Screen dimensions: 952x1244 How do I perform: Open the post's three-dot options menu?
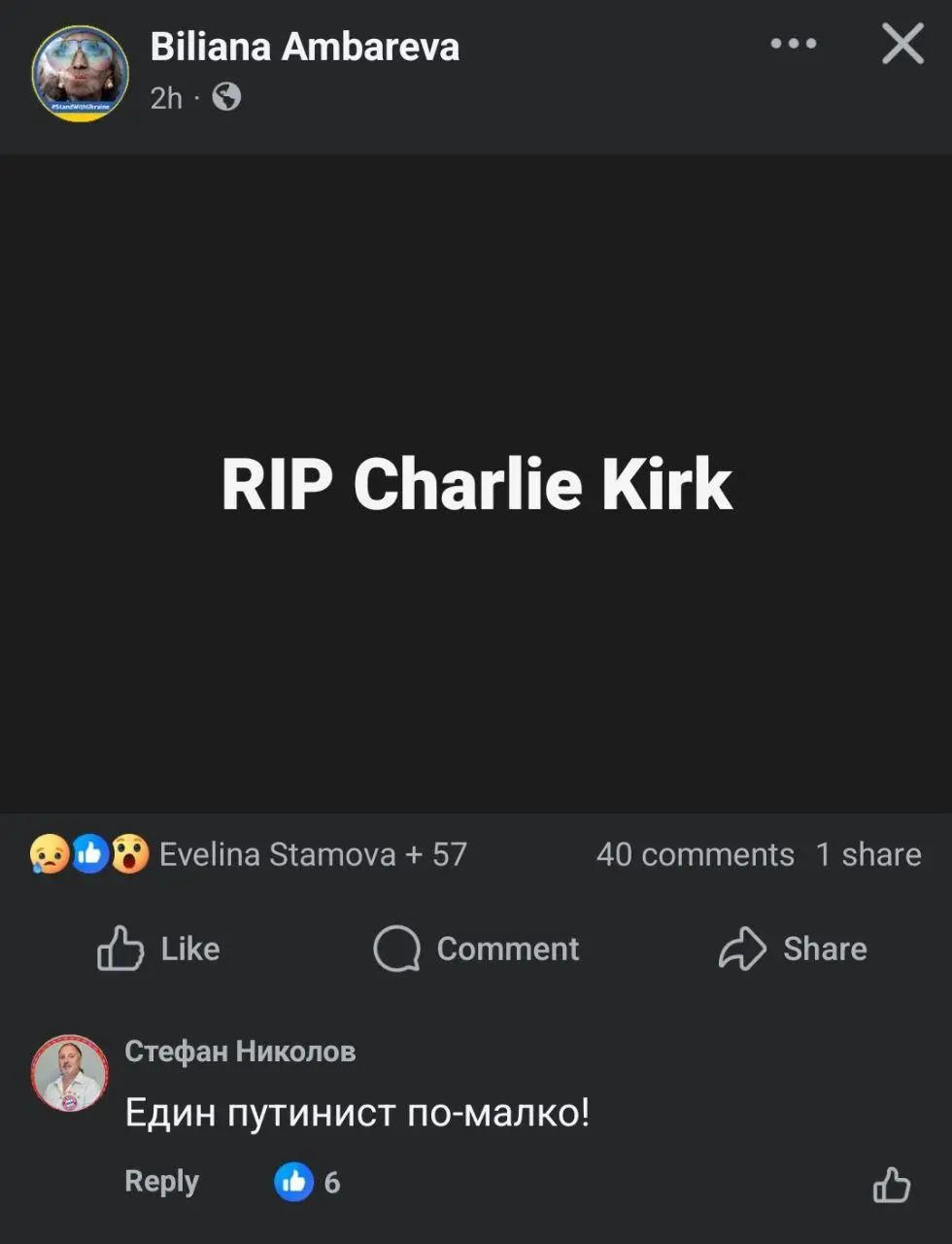coord(793,44)
